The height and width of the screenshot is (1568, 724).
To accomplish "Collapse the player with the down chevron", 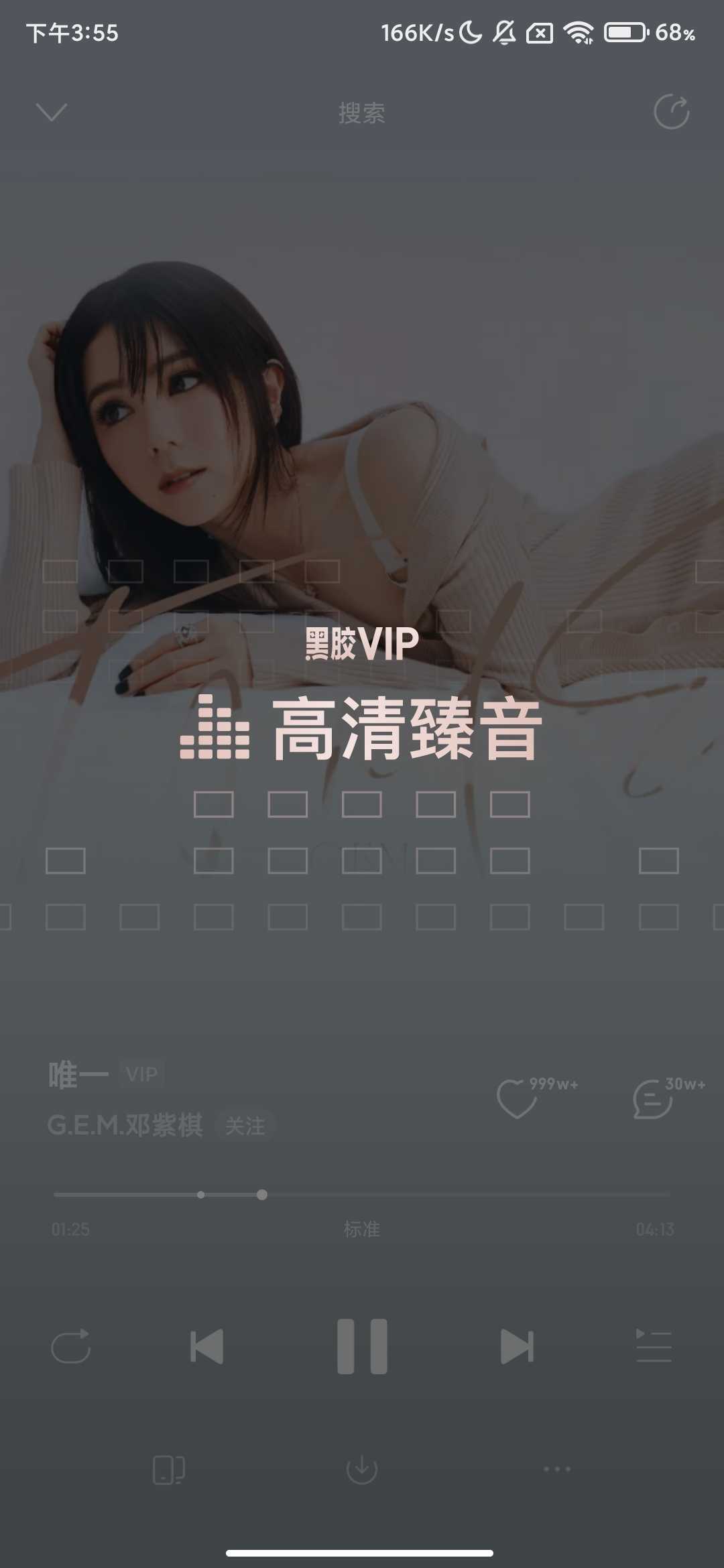I will [x=52, y=112].
